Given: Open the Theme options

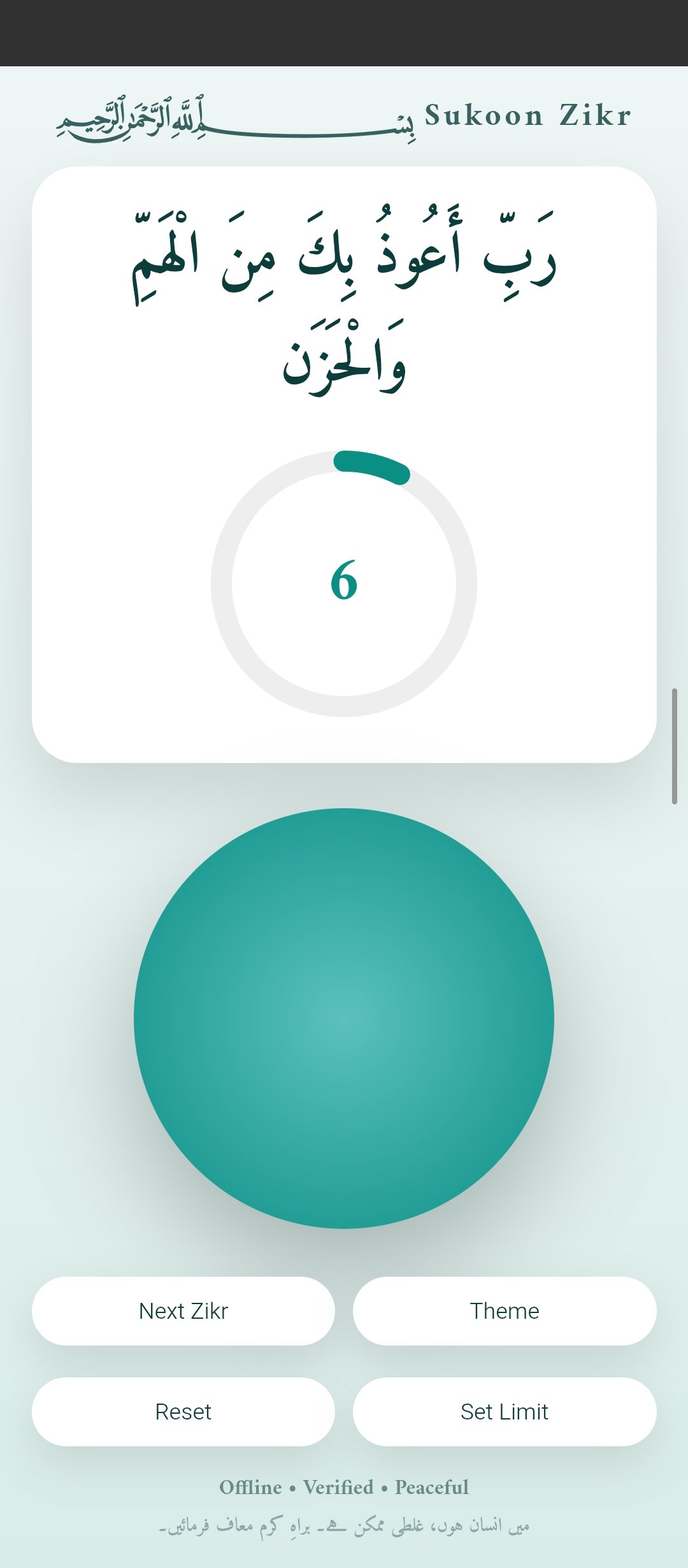Looking at the screenshot, I should click(x=505, y=1310).
